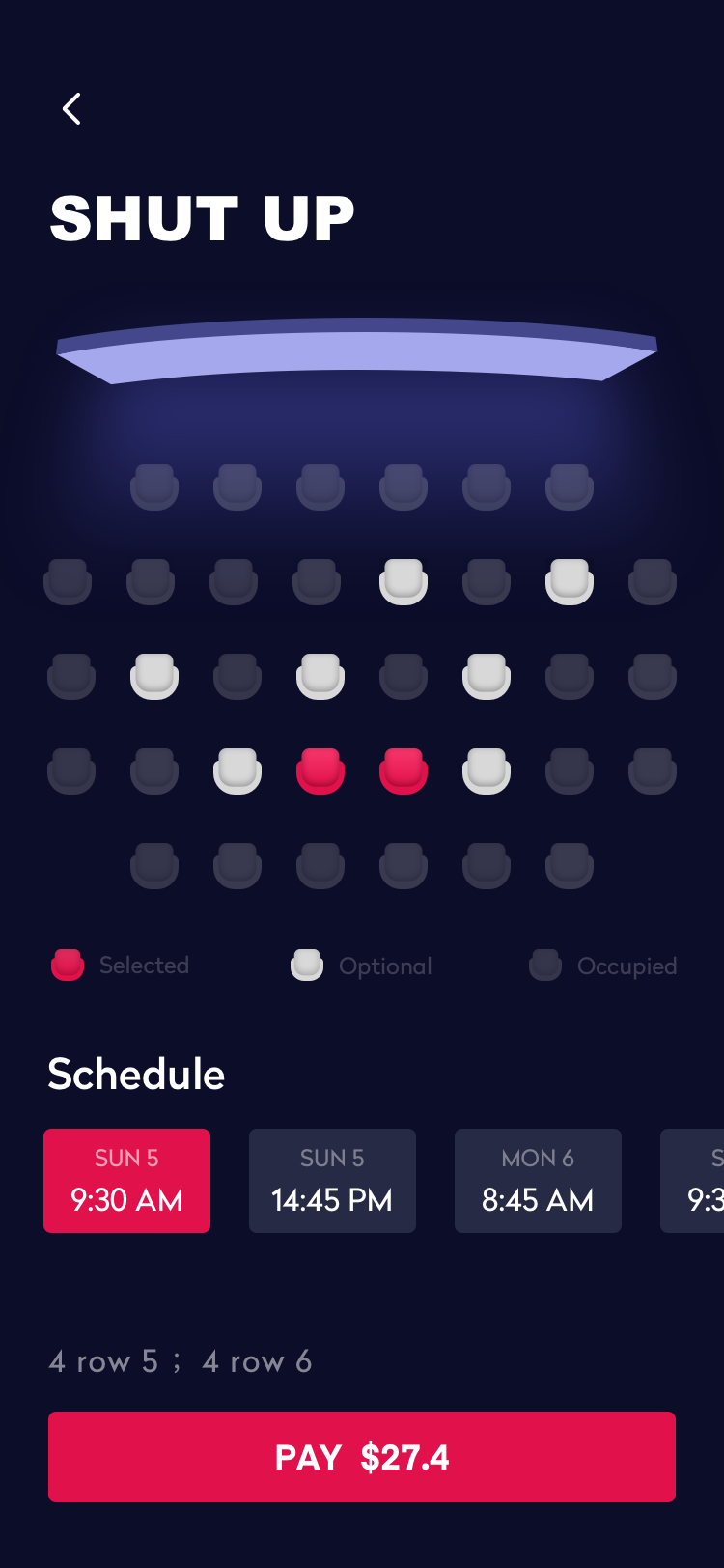Select the fourth seat in the third row
This screenshot has height=1568, width=724.
(x=320, y=677)
